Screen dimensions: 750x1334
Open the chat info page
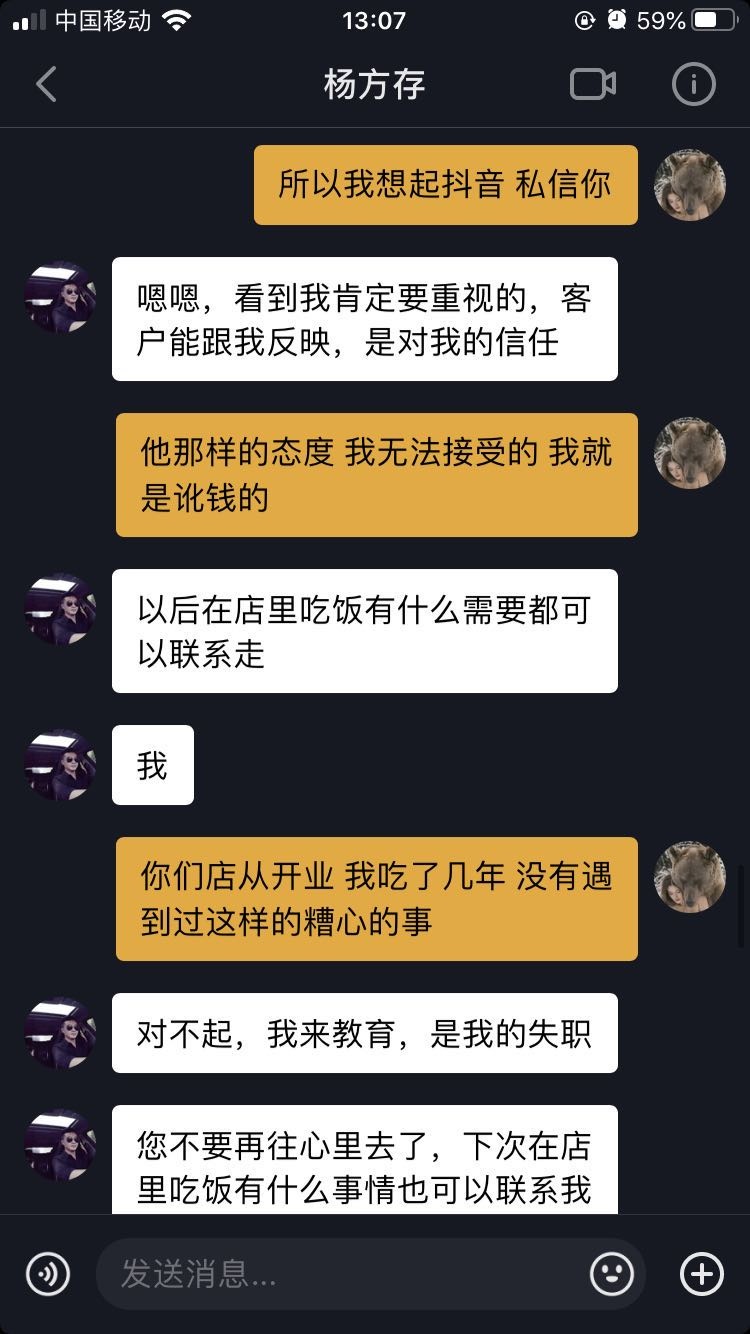click(694, 84)
